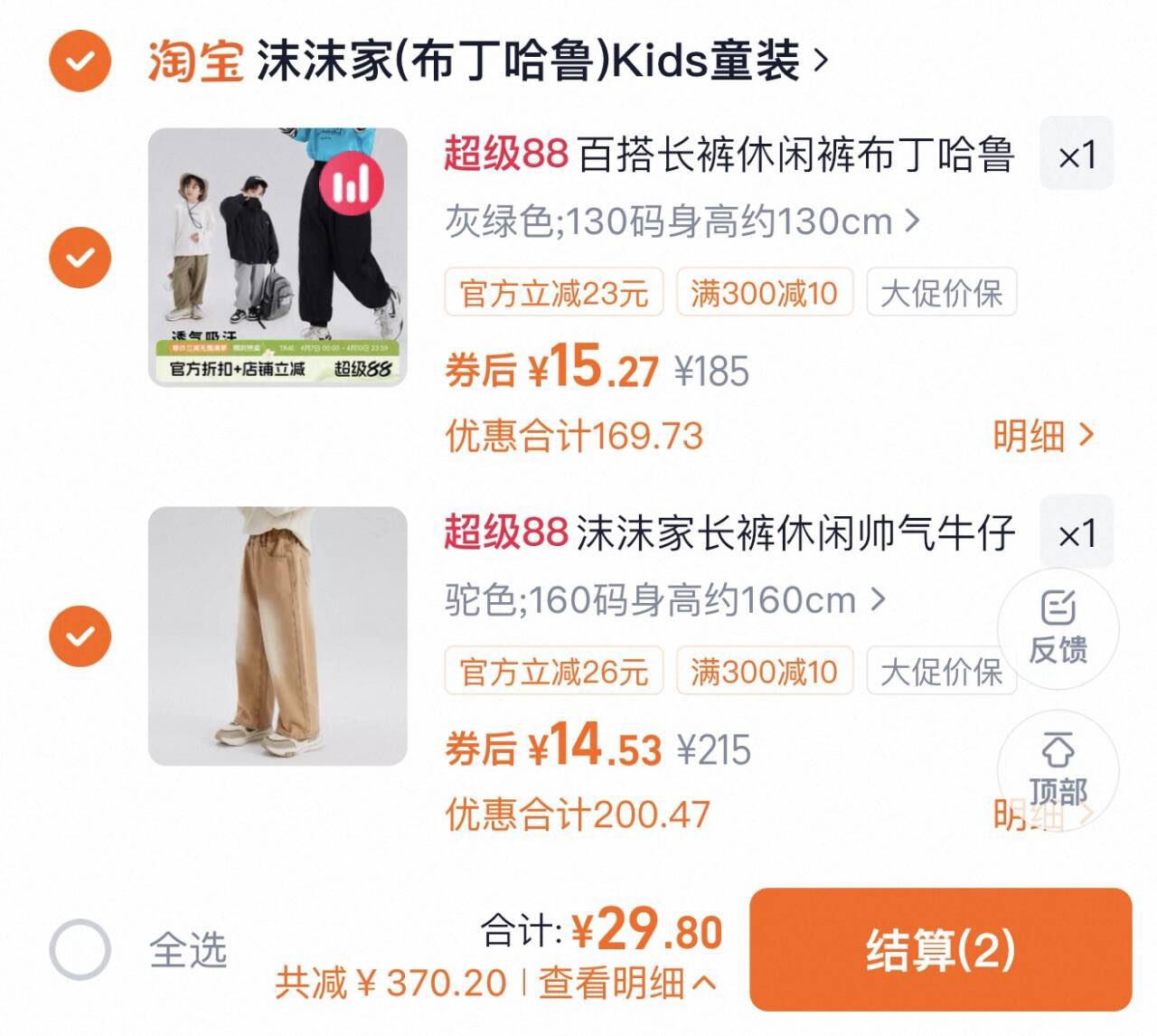This screenshot has height=1036, width=1157.
Task: Change the 驼色;160码 size and color option
Action: point(664,600)
